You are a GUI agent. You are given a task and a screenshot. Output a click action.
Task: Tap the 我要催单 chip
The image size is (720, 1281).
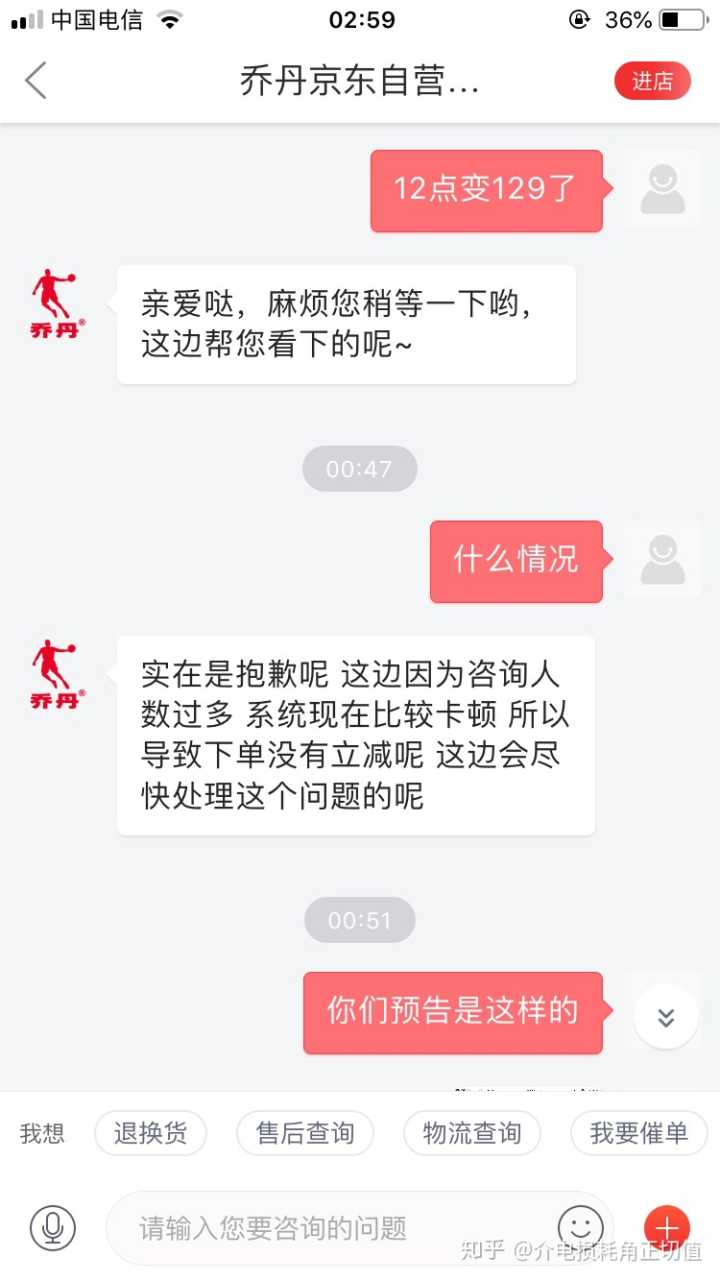click(x=639, y=1133)
